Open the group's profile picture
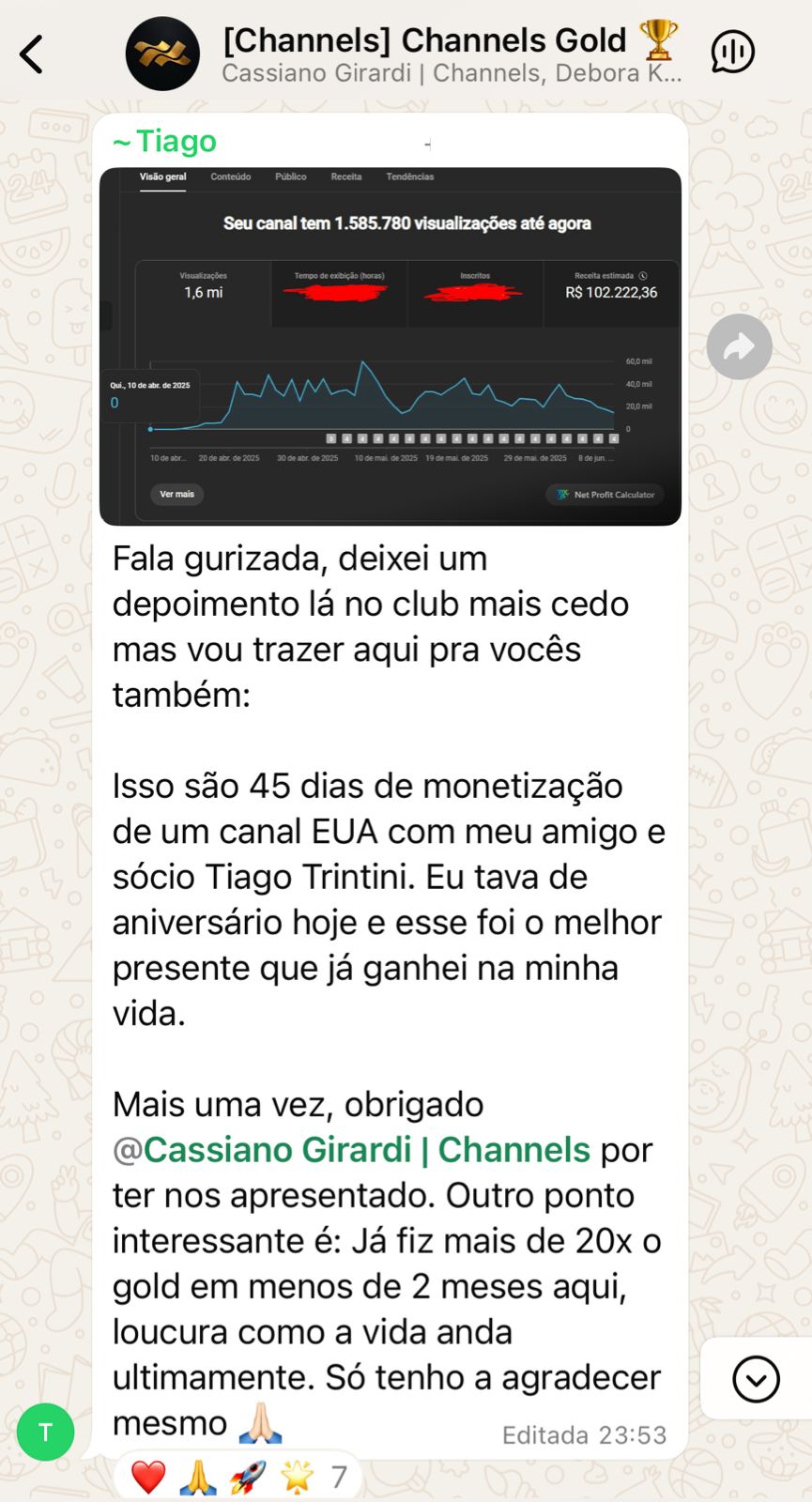Image resolution: width=812 pixels, height=1502 pixels. (x=162, y=54)
